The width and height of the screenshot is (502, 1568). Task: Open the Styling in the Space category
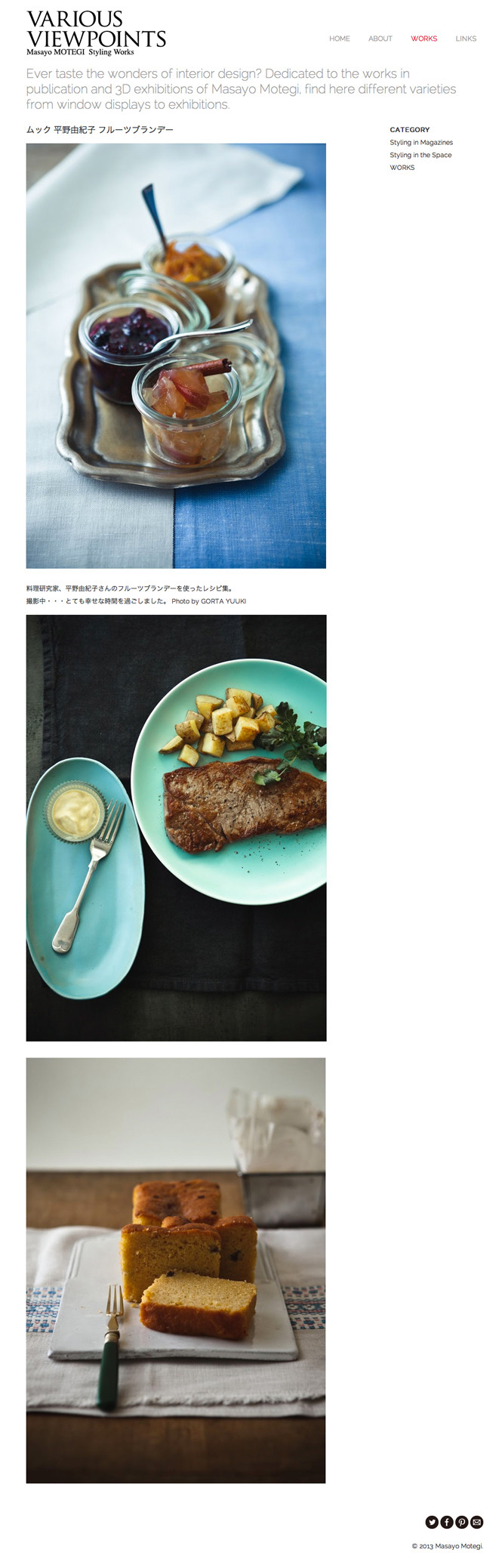[x=420, y=155]
